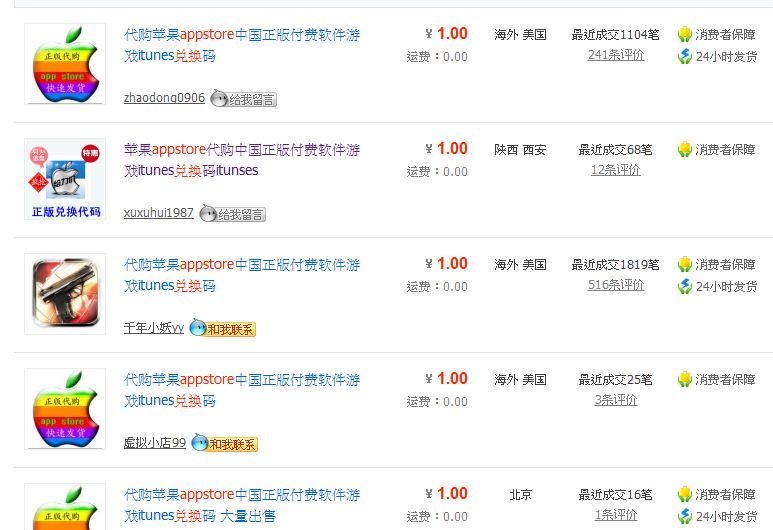Visit seller xuxuhui1987's profile
Viewport: 773px width, 530px height.
[x=159, y=213]
